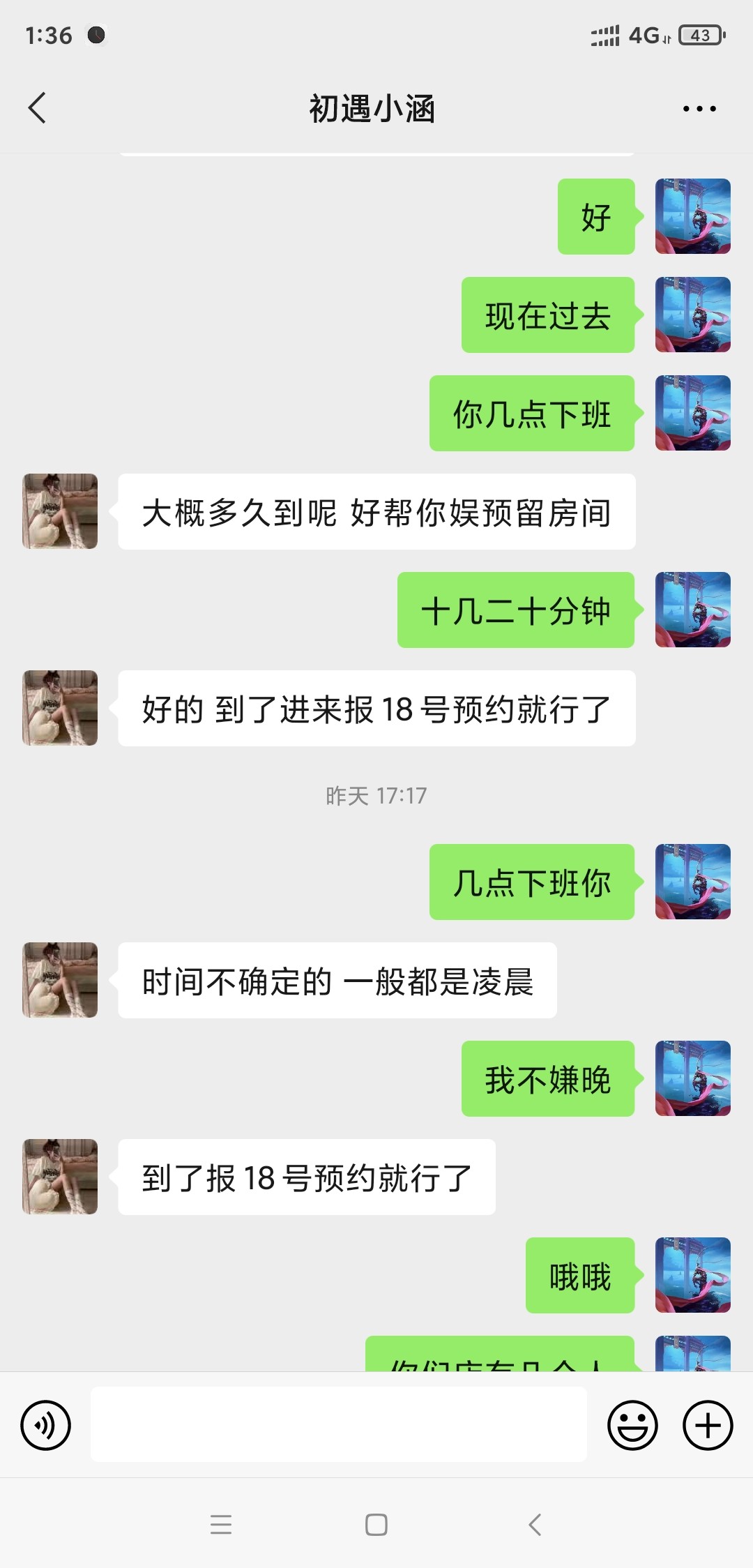The height and width of the screenshot is (1568, 753).
Task: Open the emoji picker icon
Action: pyautogui.click(x=632, y=1423)
